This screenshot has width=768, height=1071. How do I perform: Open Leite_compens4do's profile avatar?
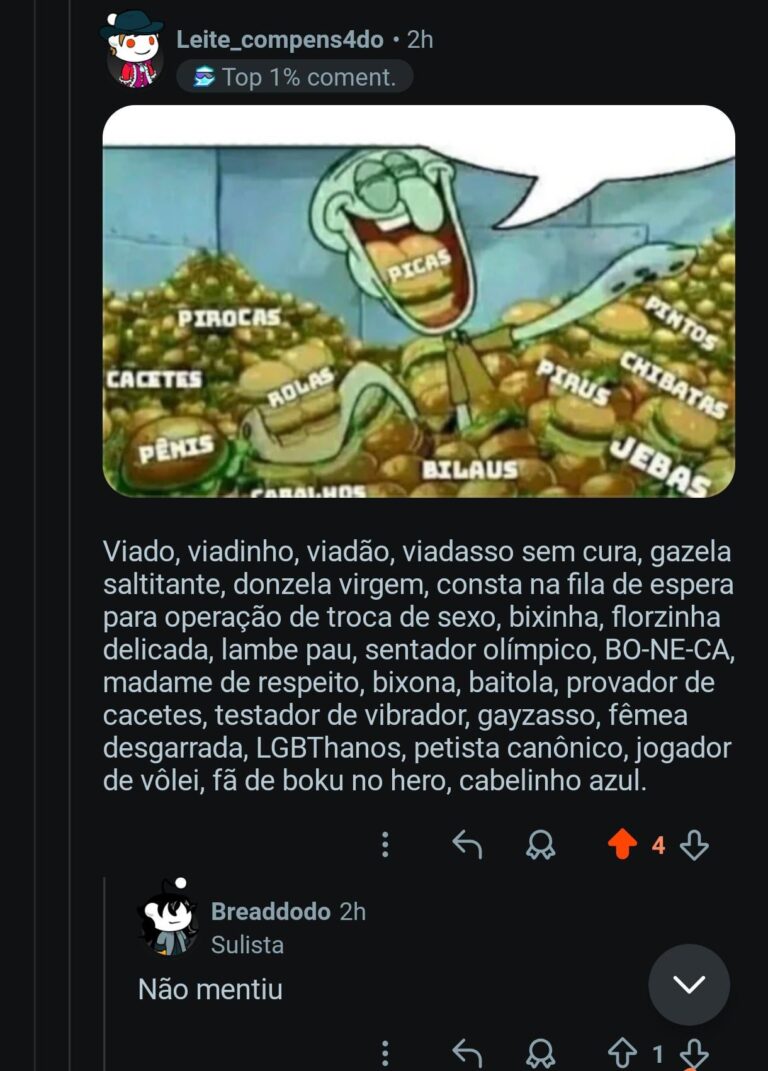(133, 50)
